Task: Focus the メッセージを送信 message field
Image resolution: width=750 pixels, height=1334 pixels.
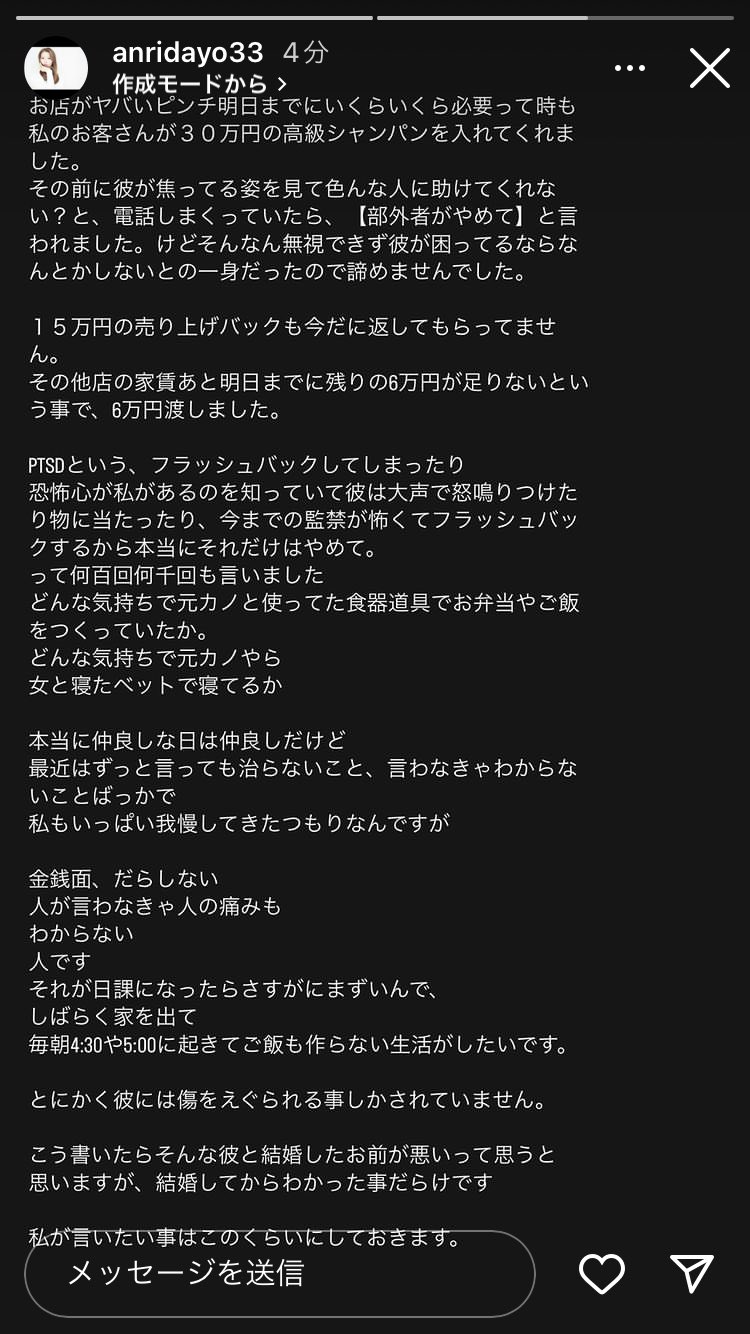Action: point(280,1273)
